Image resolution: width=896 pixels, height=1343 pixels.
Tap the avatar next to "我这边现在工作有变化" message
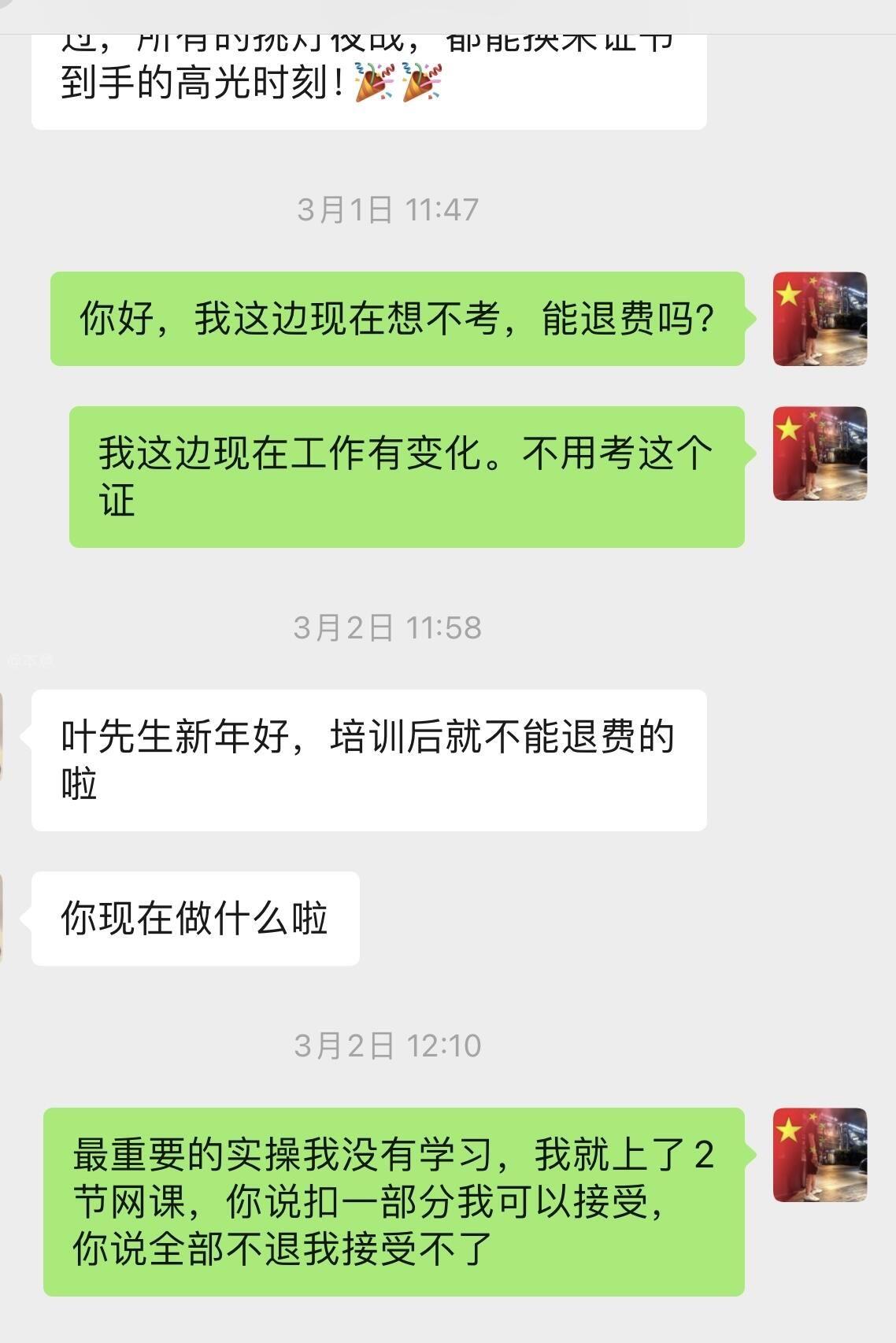tap(820, 453)
